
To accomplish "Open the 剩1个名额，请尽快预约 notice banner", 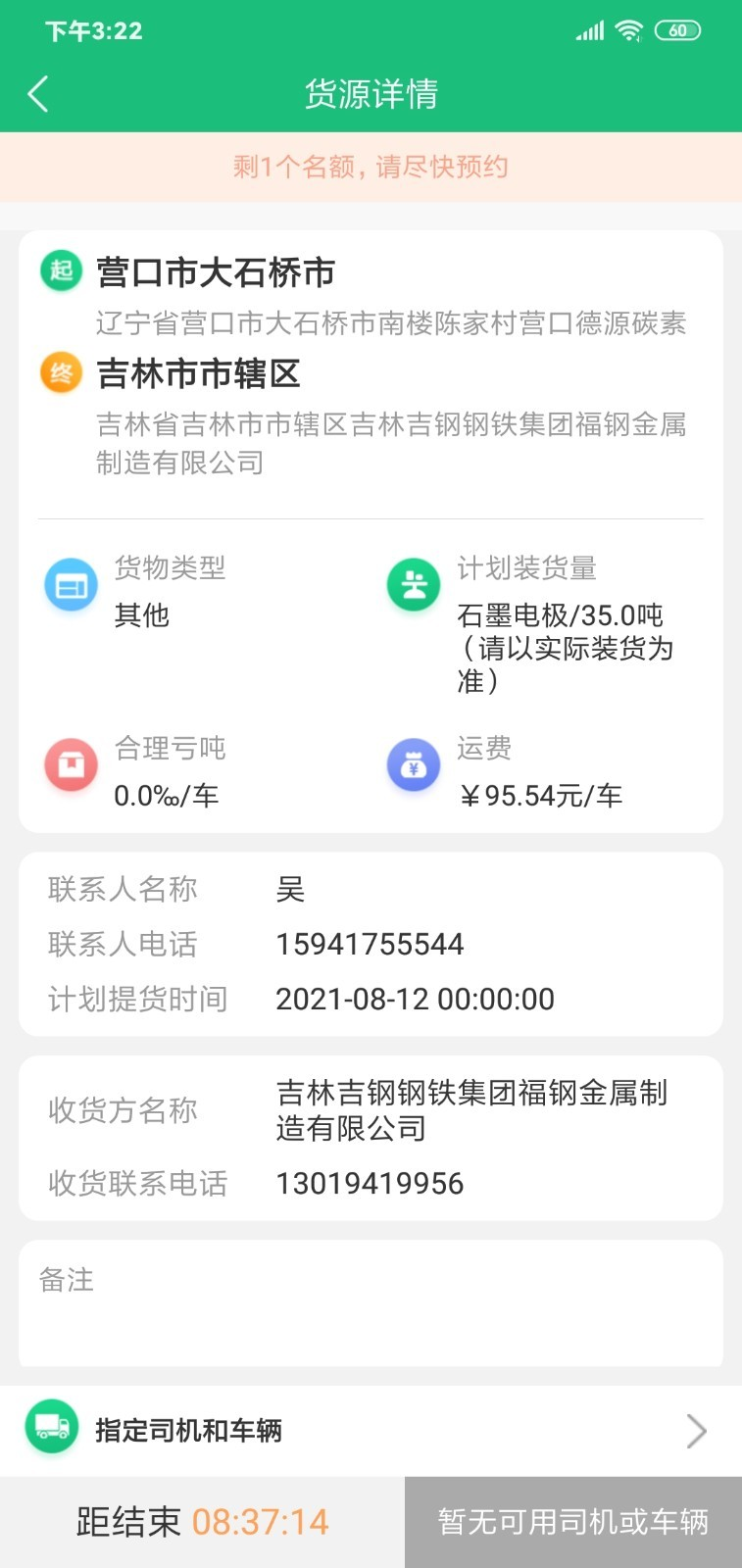I will tap(371, 168).
